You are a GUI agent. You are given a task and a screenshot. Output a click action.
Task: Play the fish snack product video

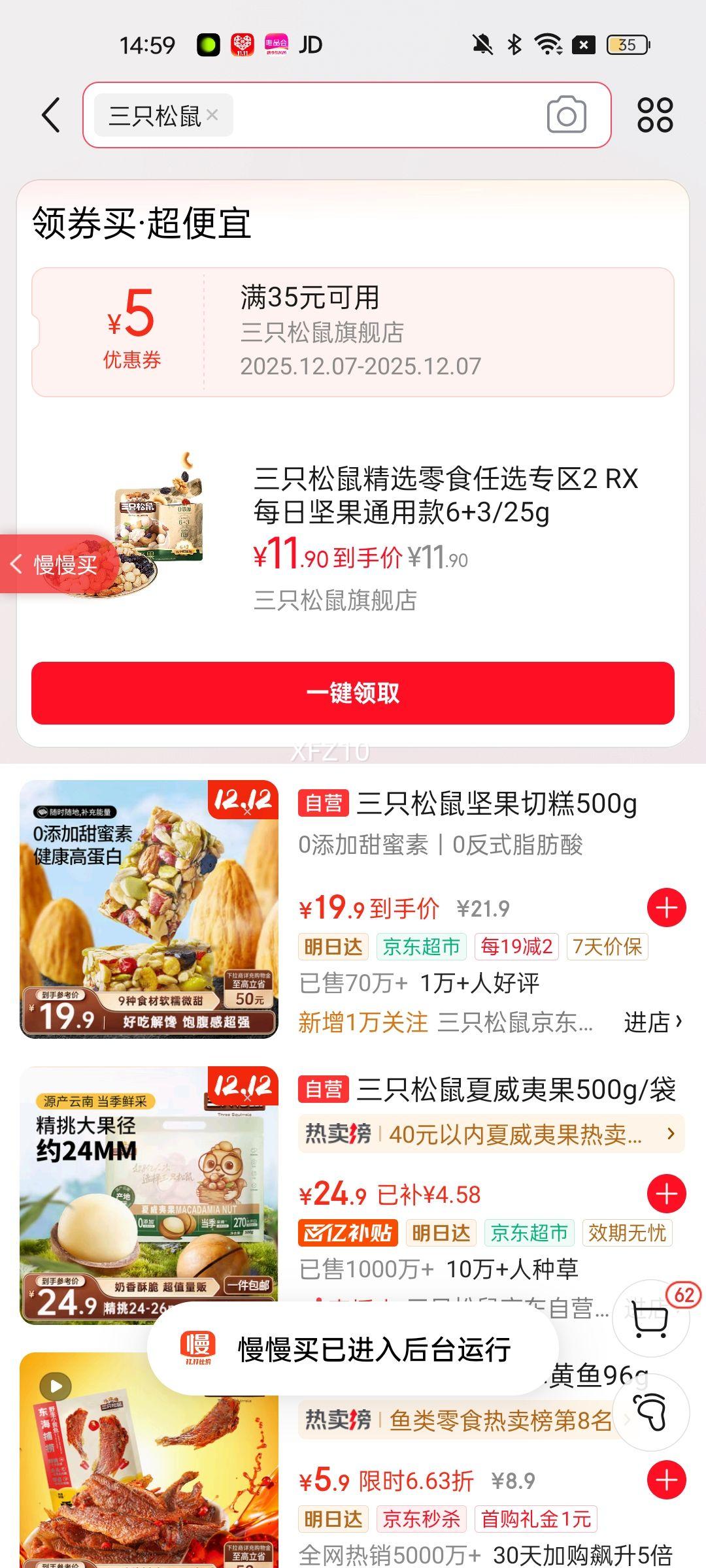point(56,1386)
